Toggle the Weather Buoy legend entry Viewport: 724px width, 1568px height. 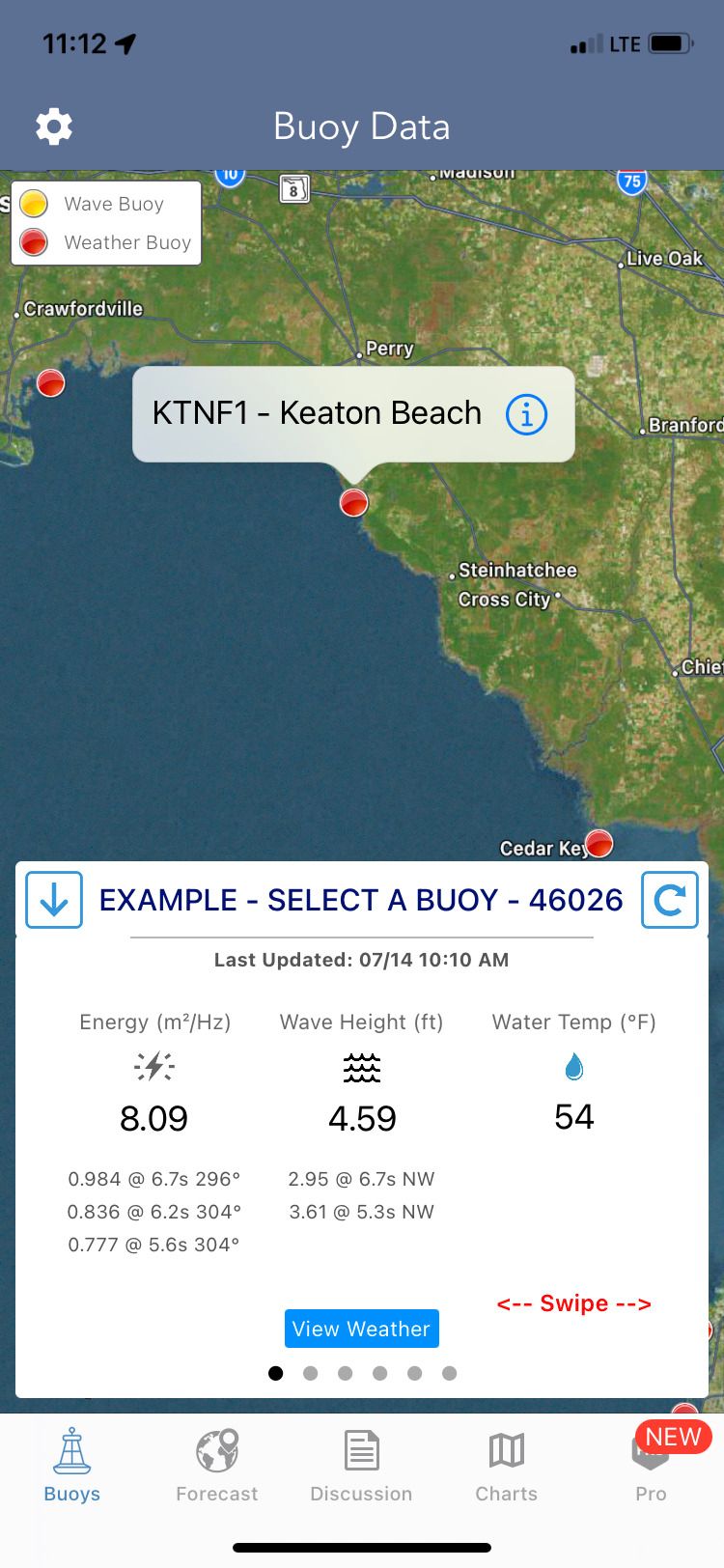tap(106, 242)
